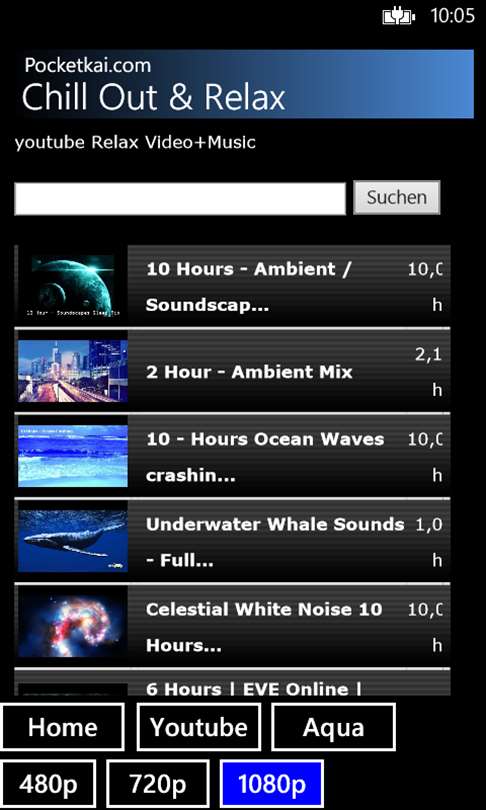Open the Aqua section

(x=334, y=727)
